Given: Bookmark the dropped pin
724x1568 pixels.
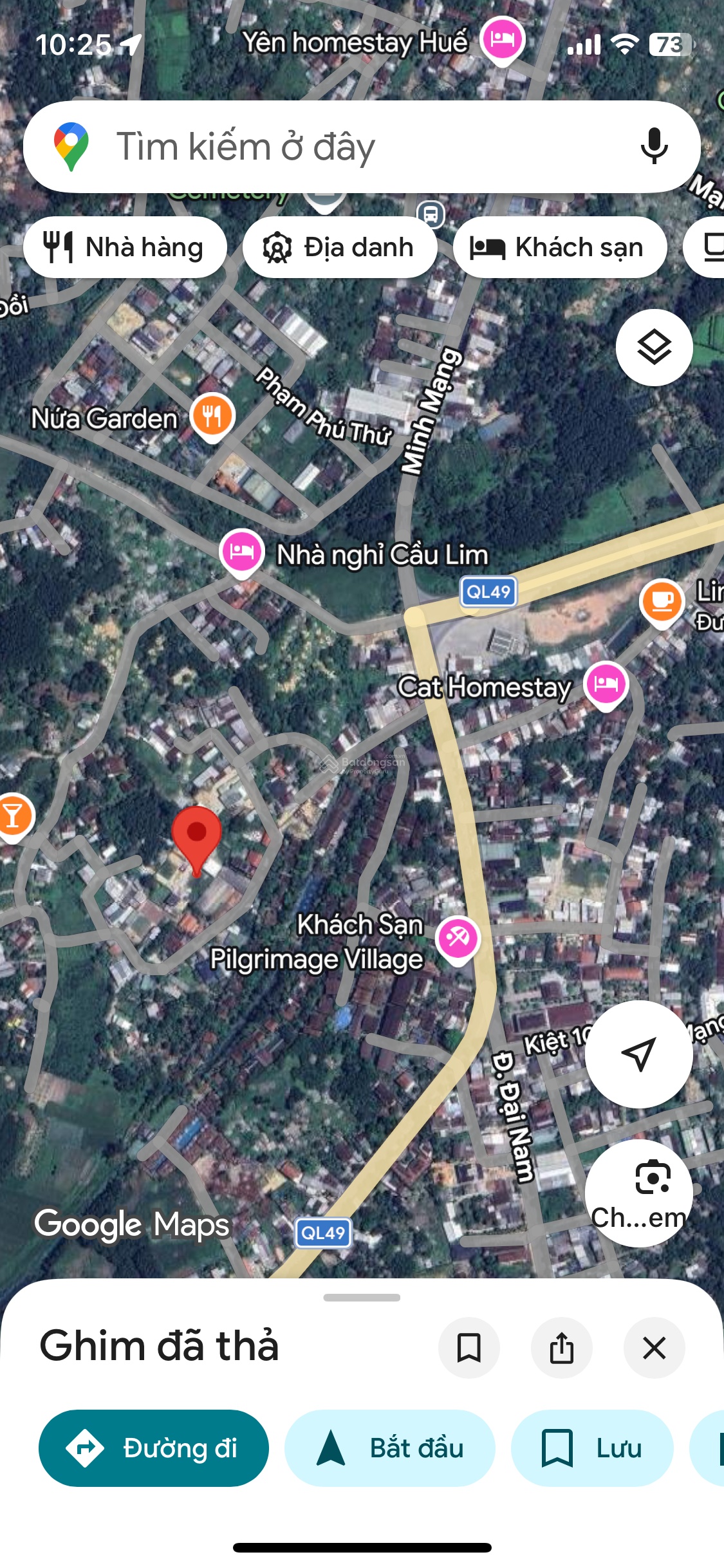Looking at the screenshot, I should click(x=469, y=1347).
